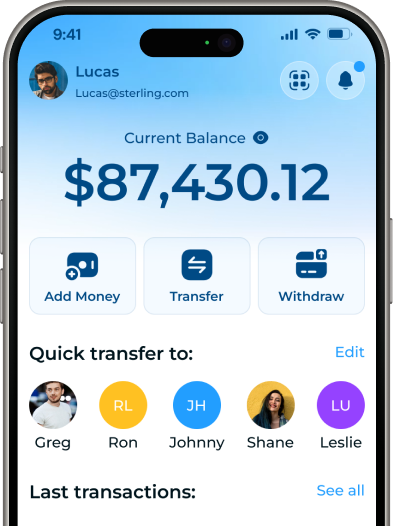Edit the quick transfer list
This screenshot has width=393, height=526.
coord(350,352)
